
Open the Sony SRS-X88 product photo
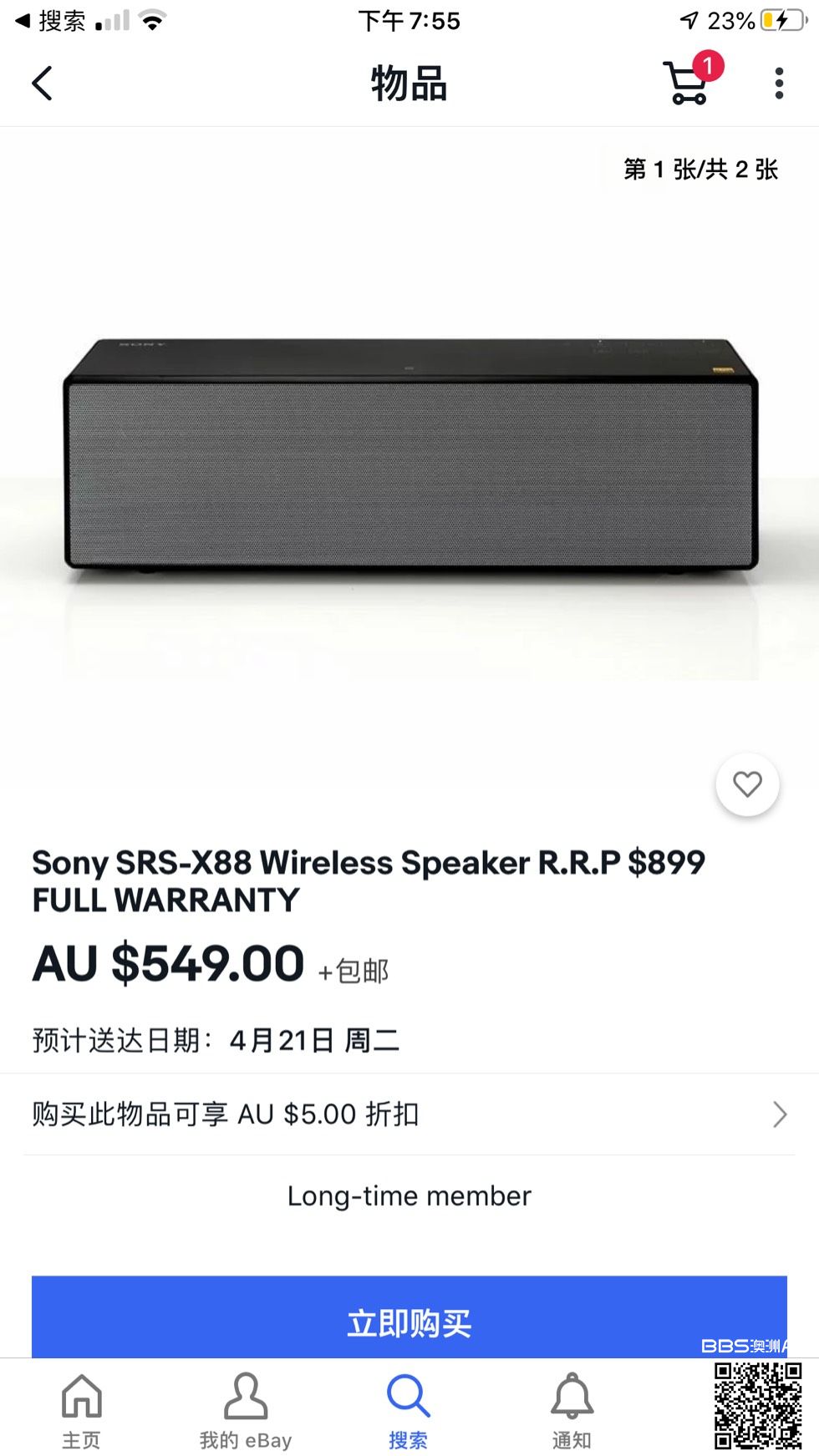tap(409, 455)
